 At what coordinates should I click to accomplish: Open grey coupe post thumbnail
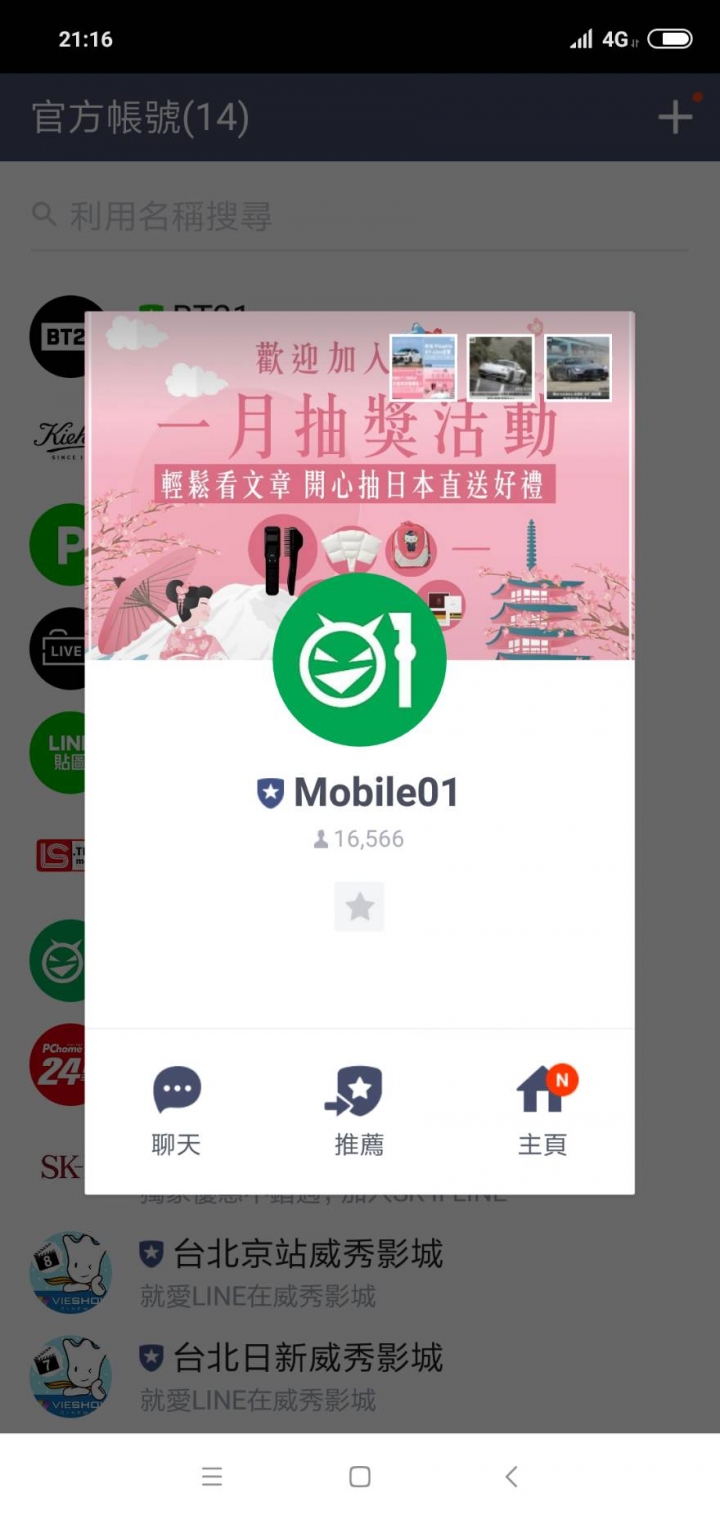point(577,367)
